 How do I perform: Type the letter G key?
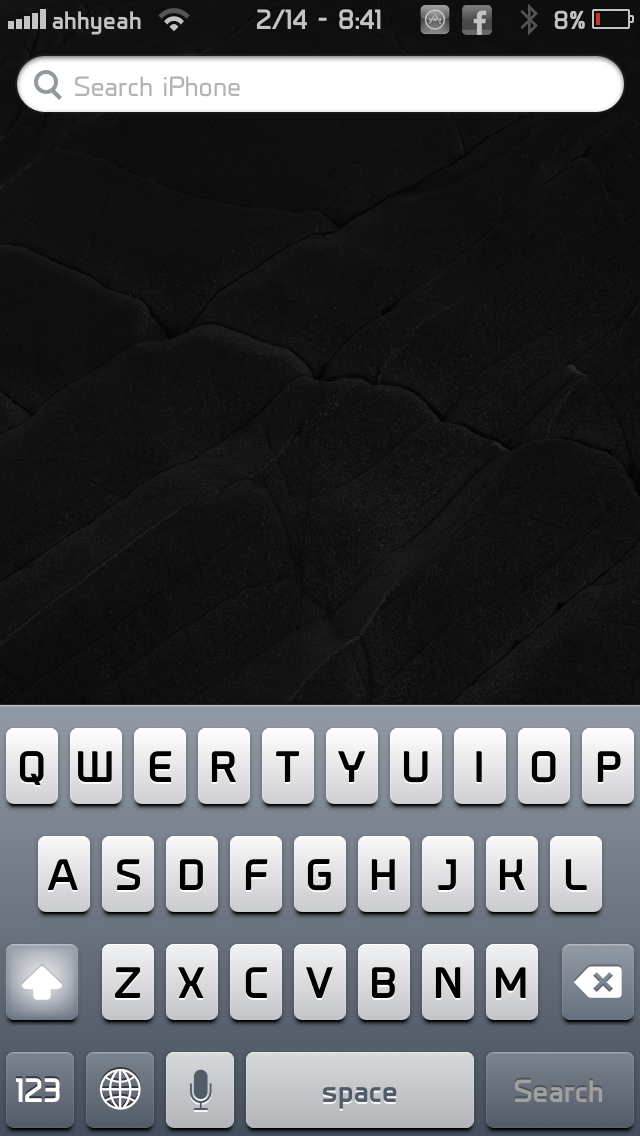tap(320, 874)
